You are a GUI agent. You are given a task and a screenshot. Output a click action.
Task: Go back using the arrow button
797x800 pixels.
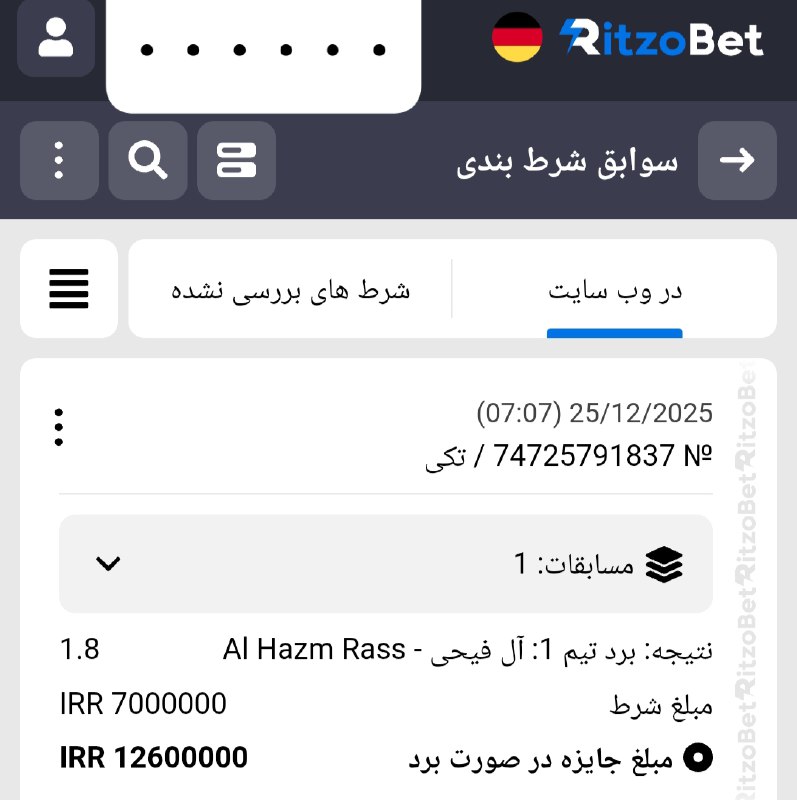tap(737, 160)
